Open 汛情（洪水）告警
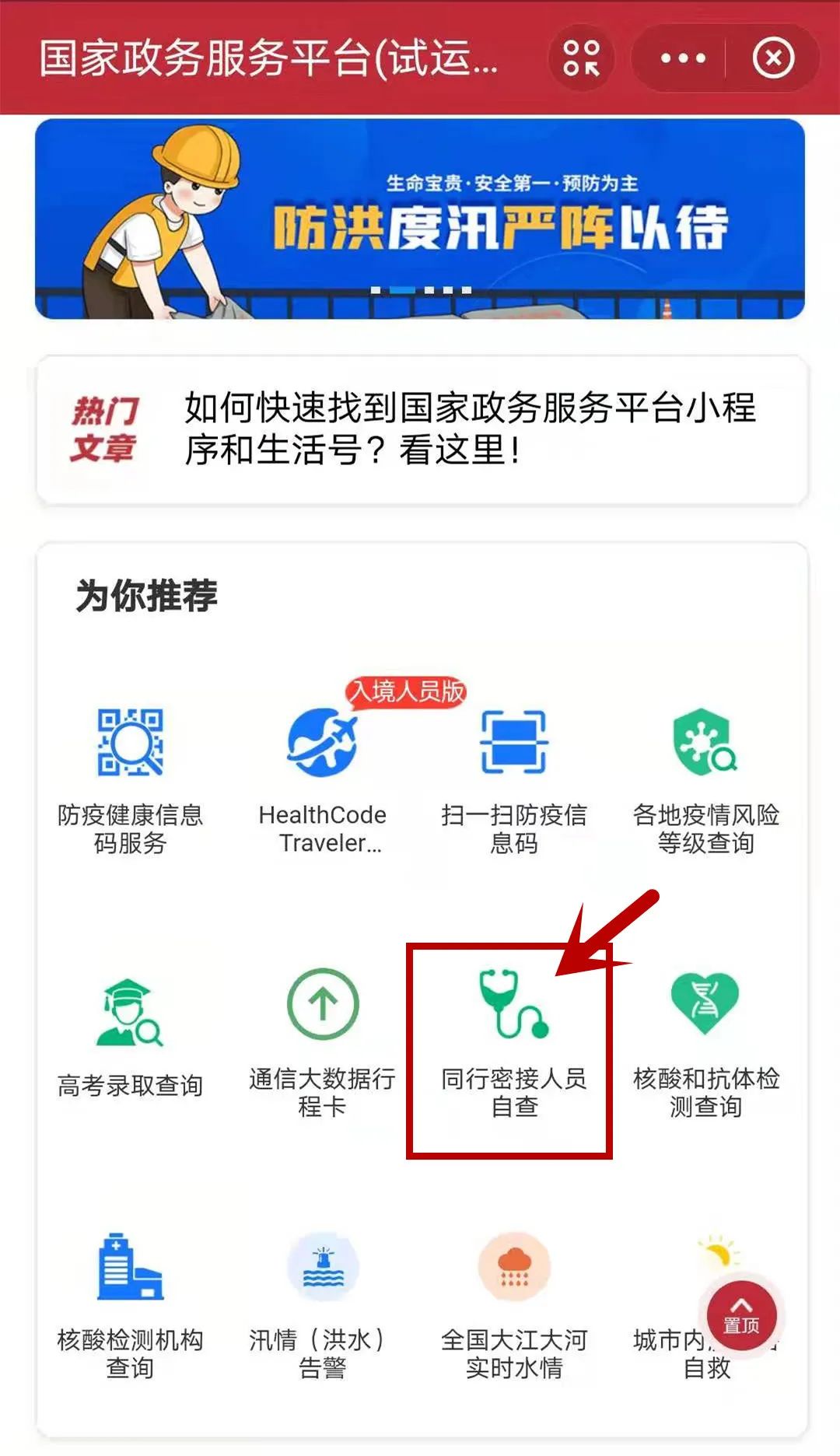This screenshot has width=840, height=1456. [322, 1304]
